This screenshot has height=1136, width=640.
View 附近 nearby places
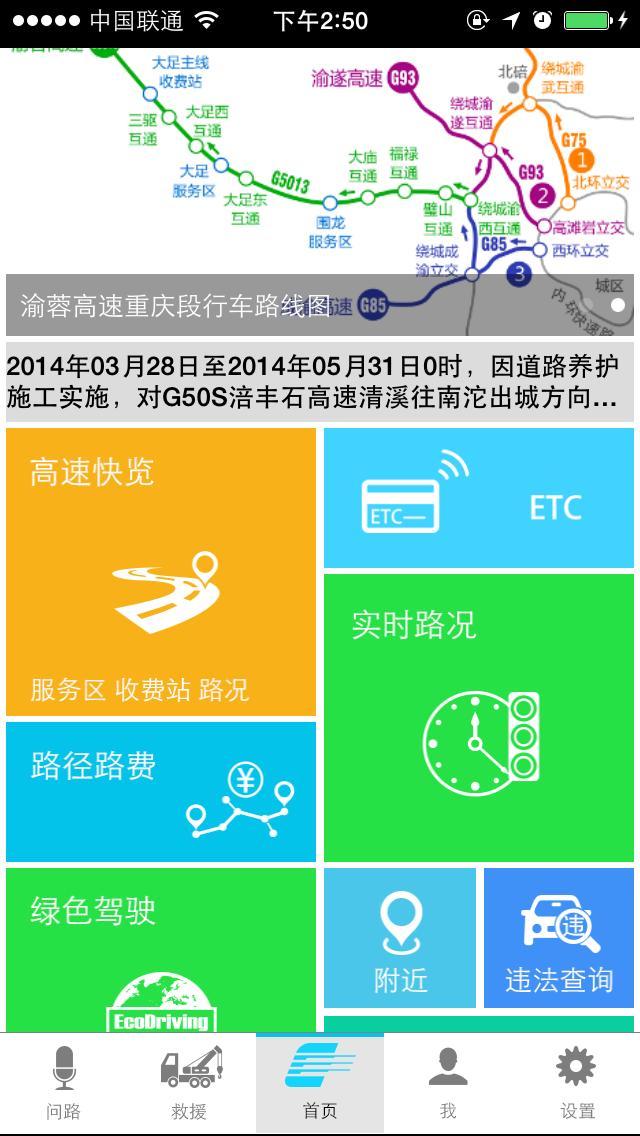pos(400,938)
